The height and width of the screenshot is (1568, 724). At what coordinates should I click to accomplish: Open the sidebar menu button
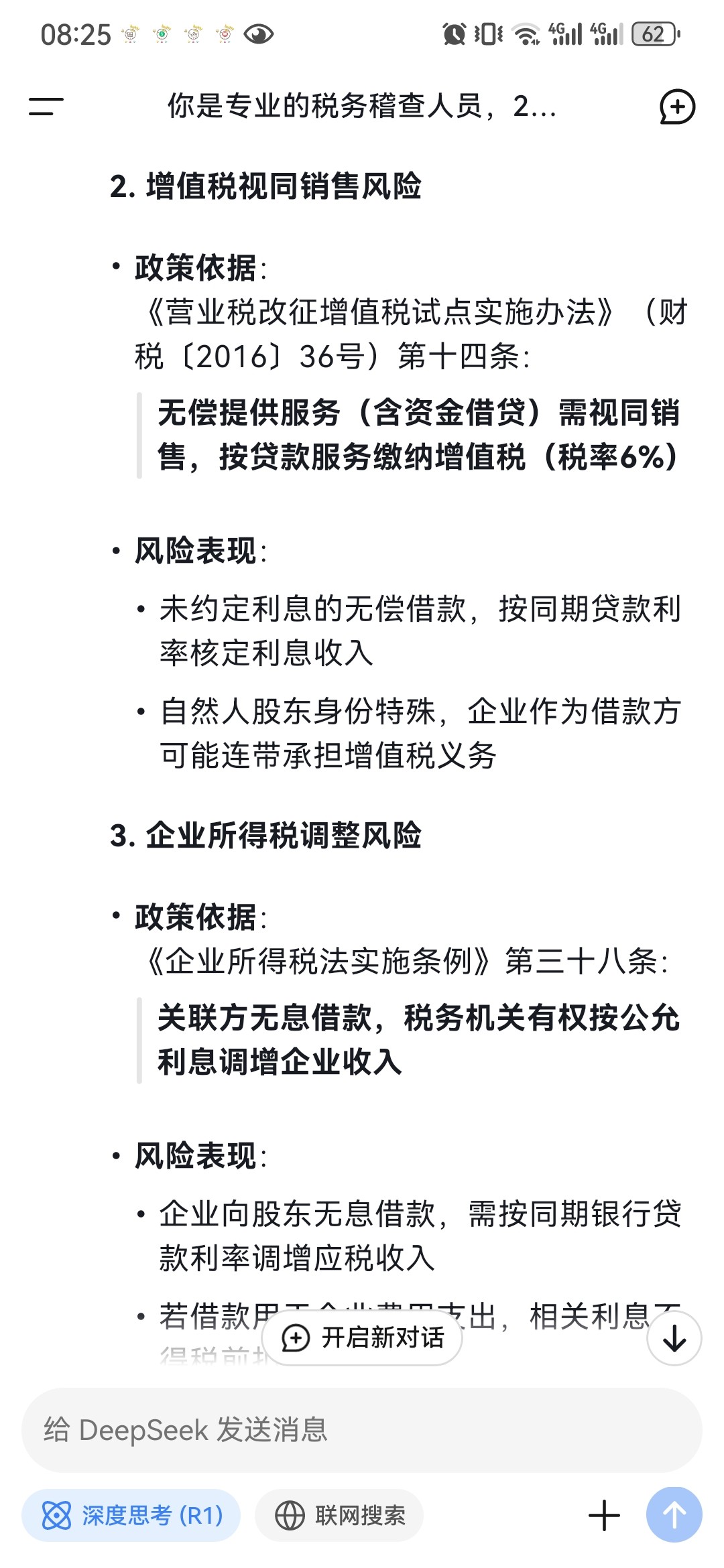[x=46, y=106]
